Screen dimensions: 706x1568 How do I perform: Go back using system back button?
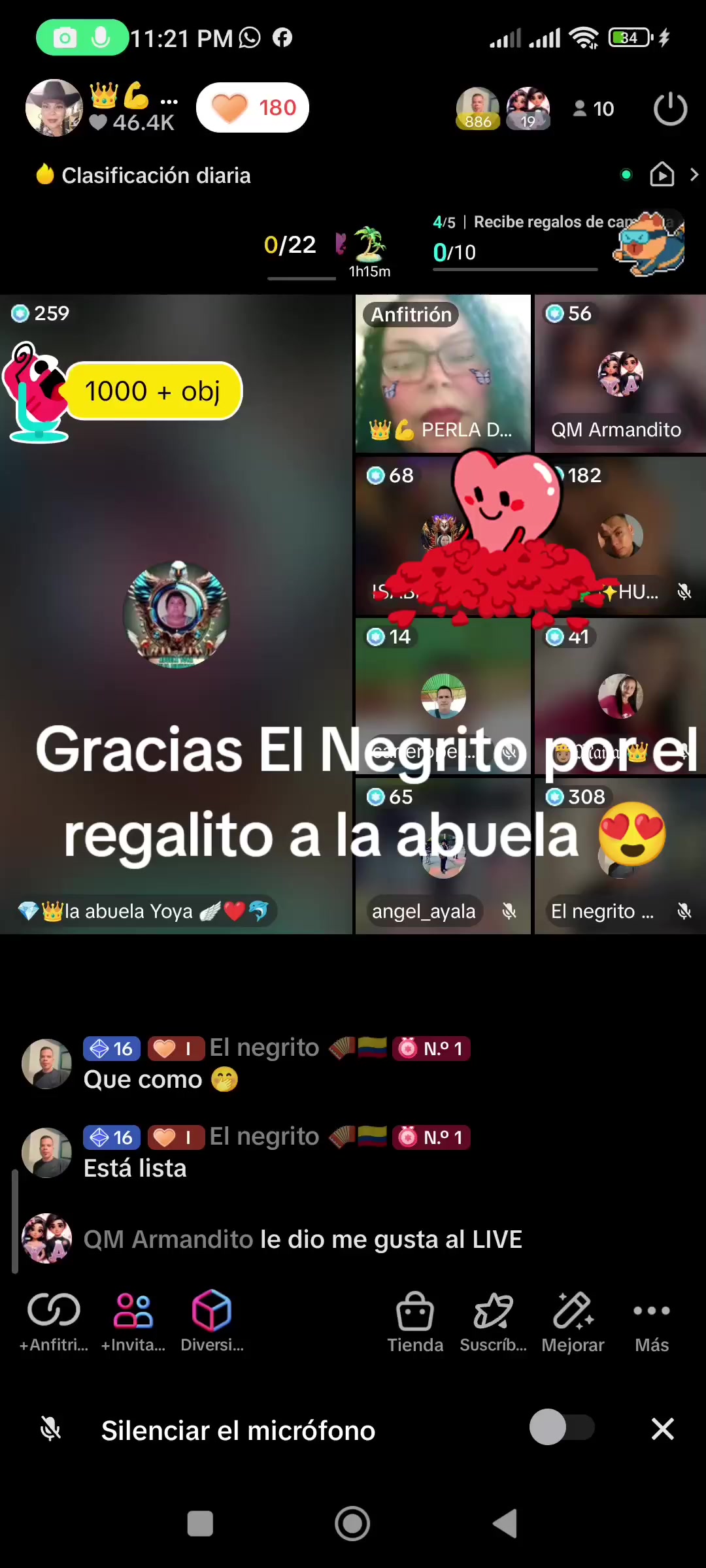click(505, 1524)
